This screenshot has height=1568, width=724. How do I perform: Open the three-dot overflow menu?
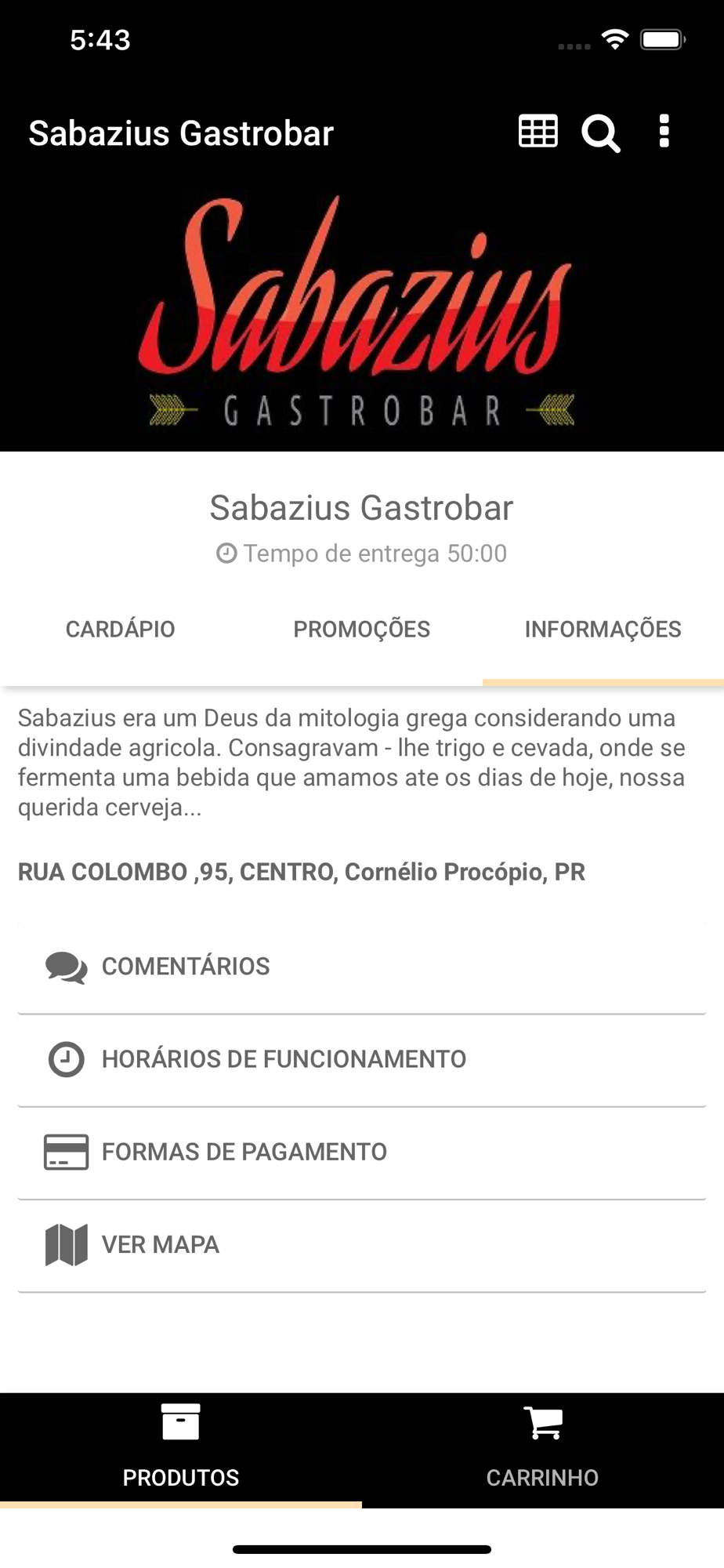[664, 132]
